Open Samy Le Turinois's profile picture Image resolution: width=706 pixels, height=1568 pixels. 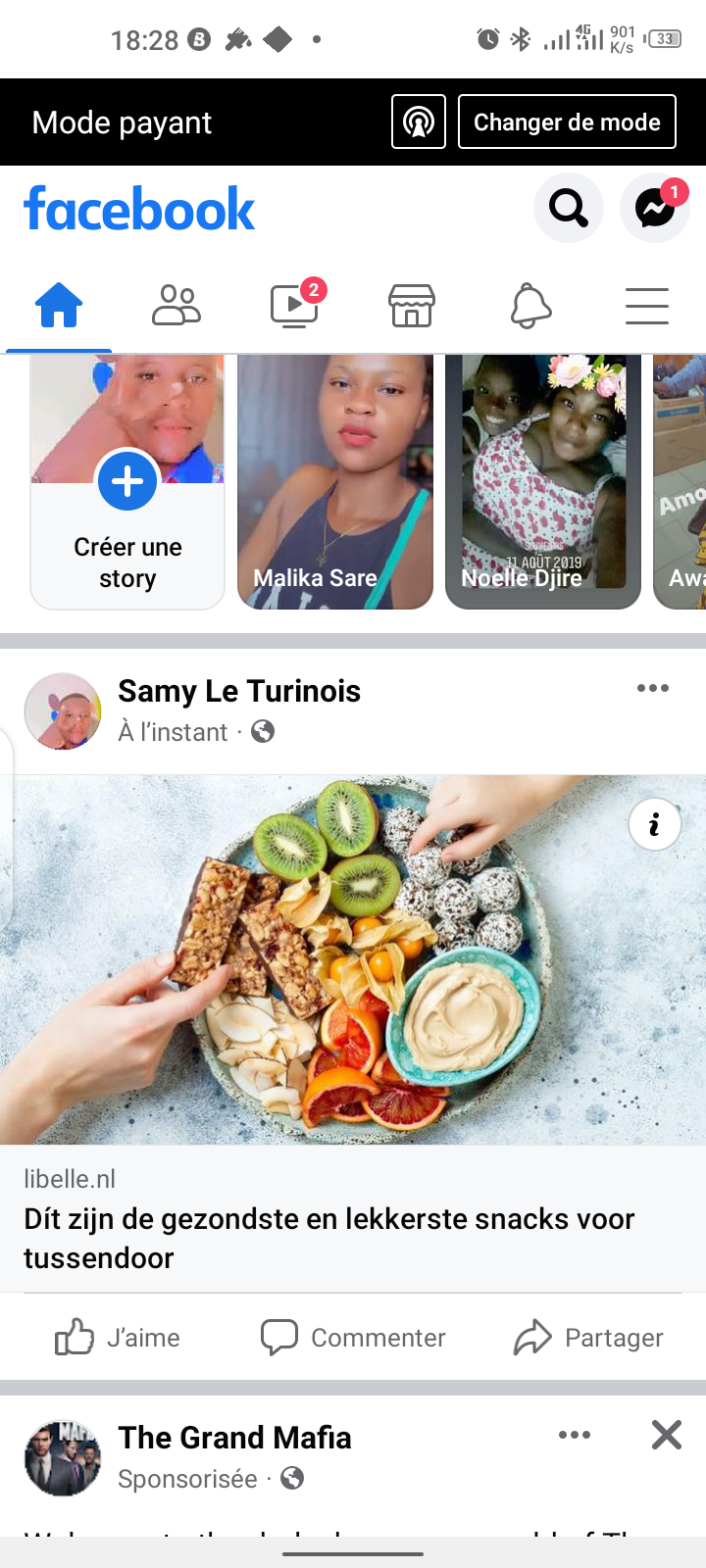[x=63, y=711]
